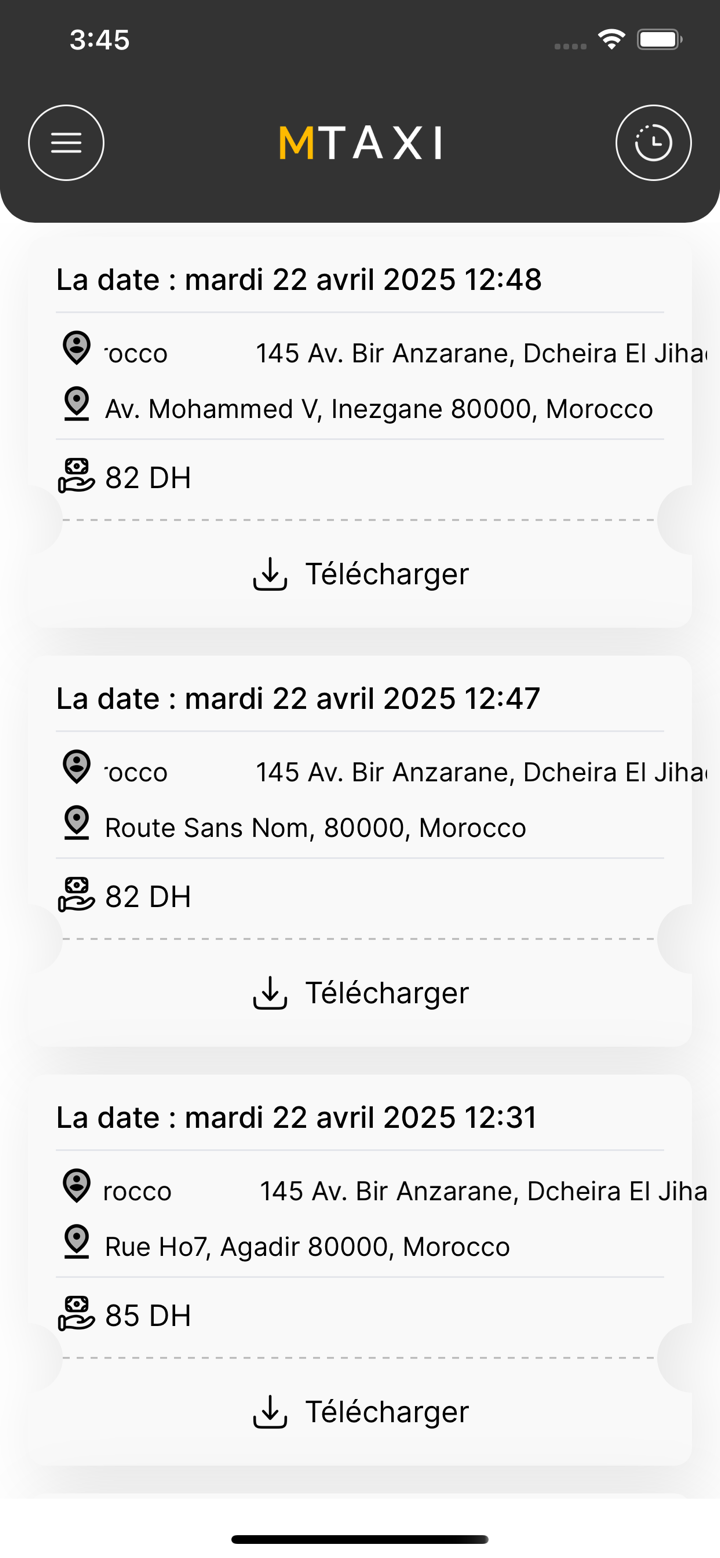Viewport: 720px width, 1558px height.
Task: Click the download icon on the 12:31 ride card
Action: 268,1411
